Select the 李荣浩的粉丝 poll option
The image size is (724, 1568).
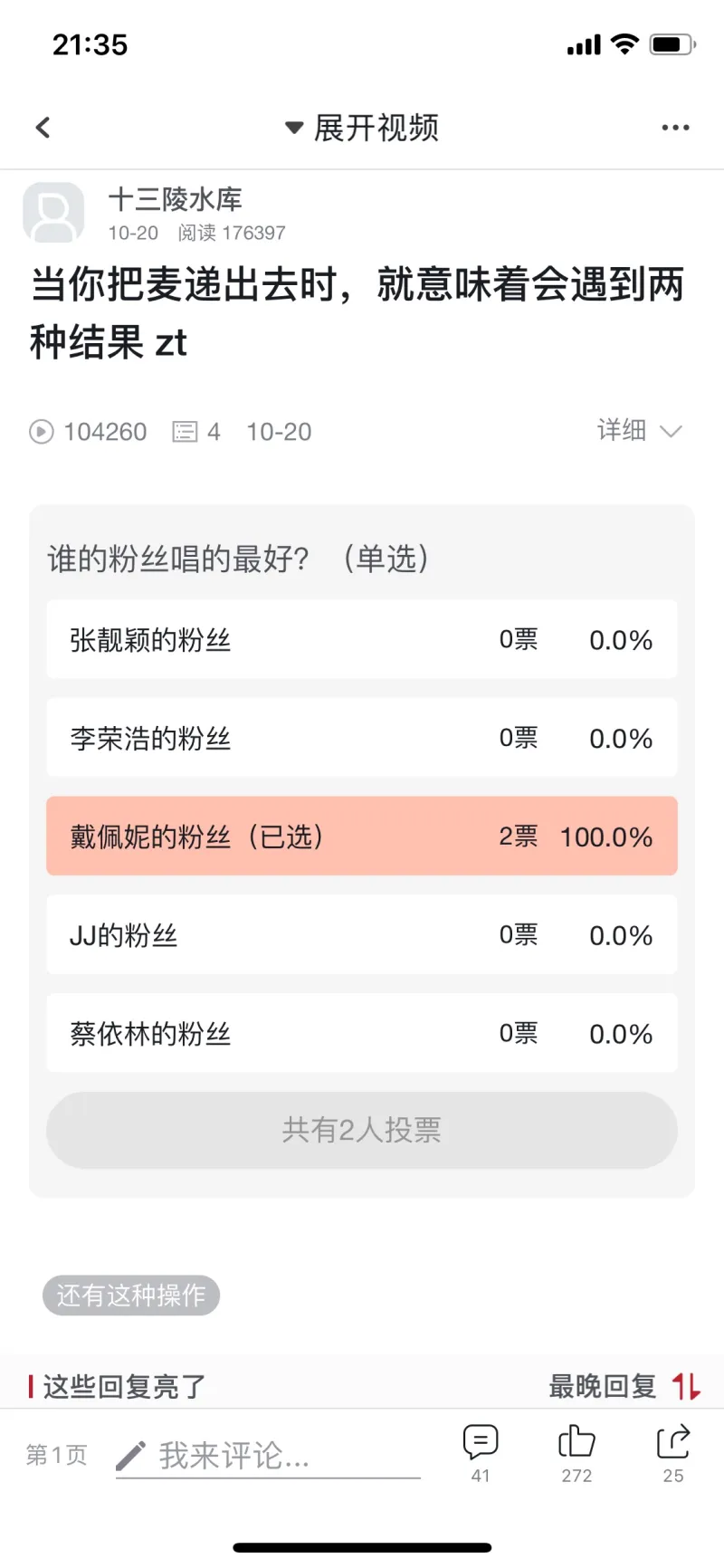pos(362,738)
